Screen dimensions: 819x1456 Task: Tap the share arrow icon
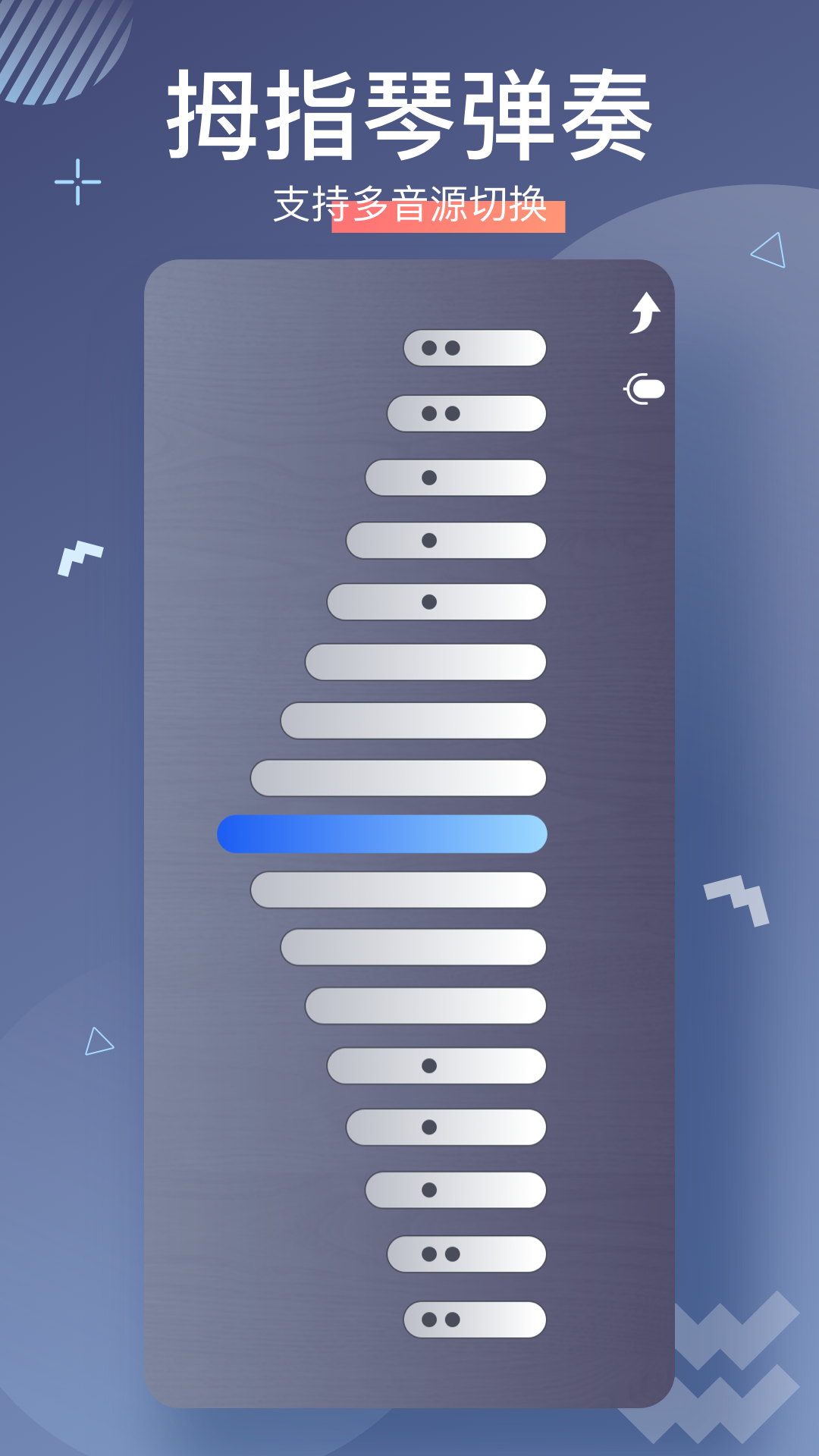(x=644, y=314)
